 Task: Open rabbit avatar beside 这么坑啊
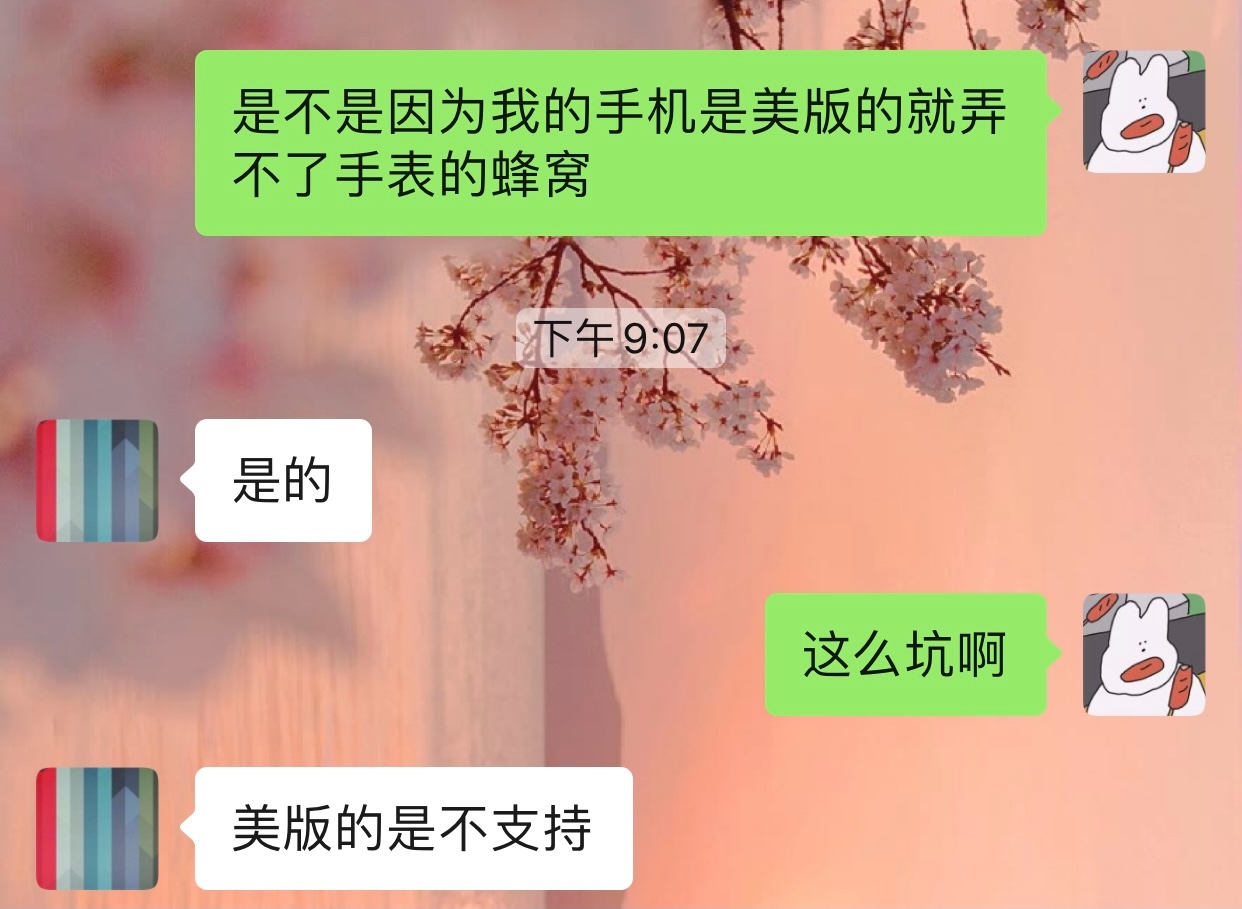[1144, 655]
